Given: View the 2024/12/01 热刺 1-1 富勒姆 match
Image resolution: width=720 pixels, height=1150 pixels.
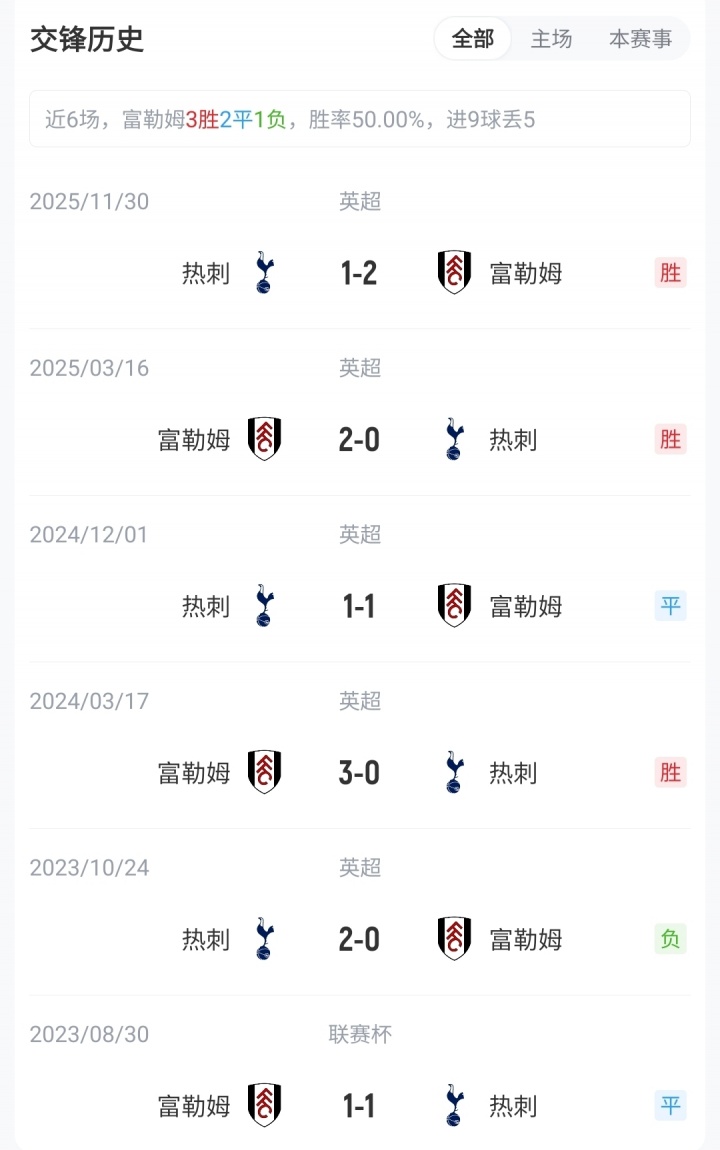Looking at the screenshot, I should click(359, 606).
